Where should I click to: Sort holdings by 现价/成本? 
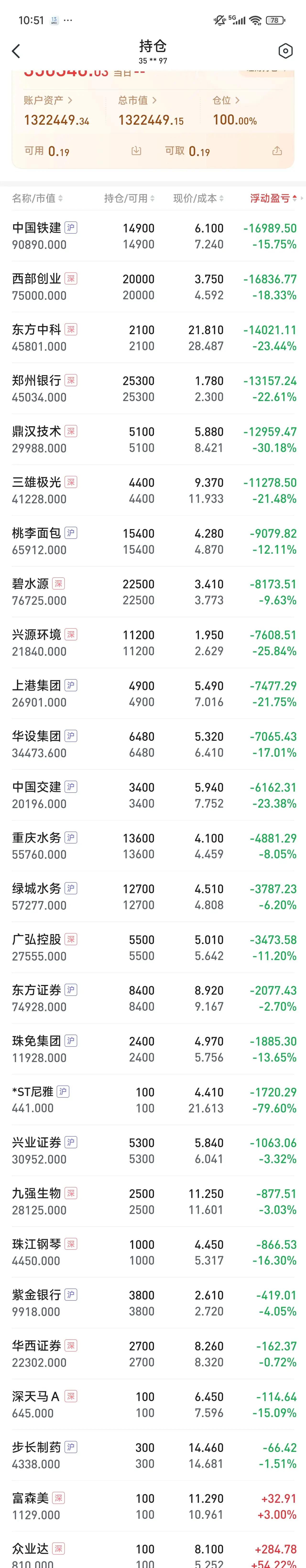[198, 199]
